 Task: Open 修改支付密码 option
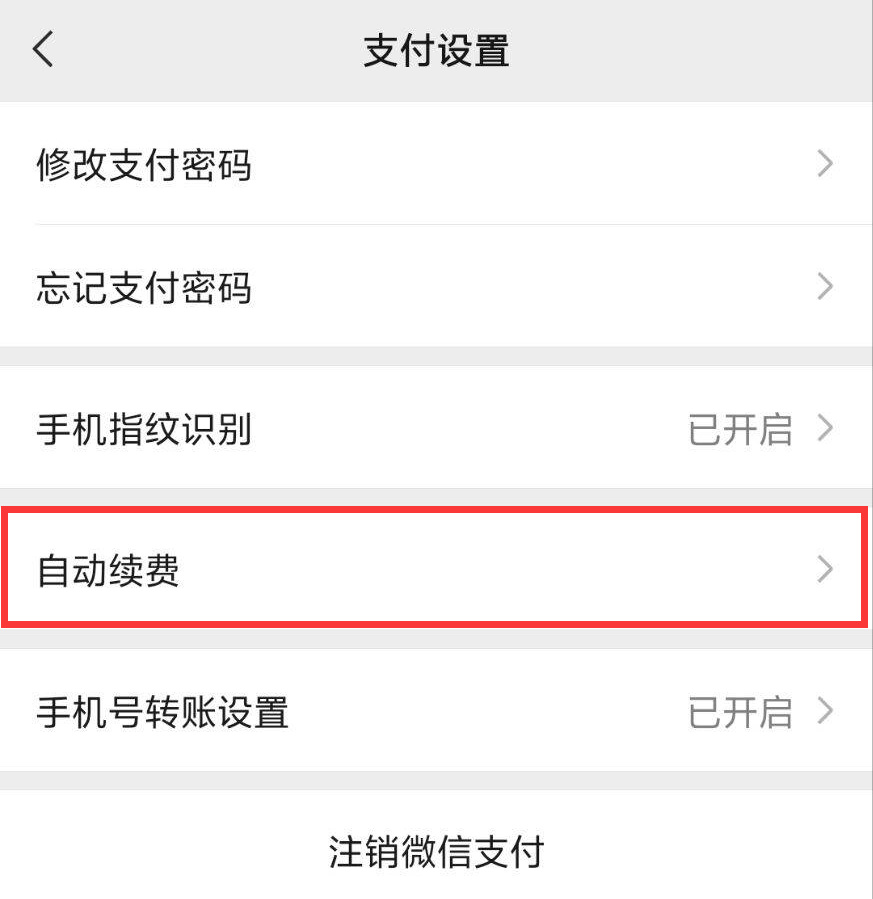436,164
